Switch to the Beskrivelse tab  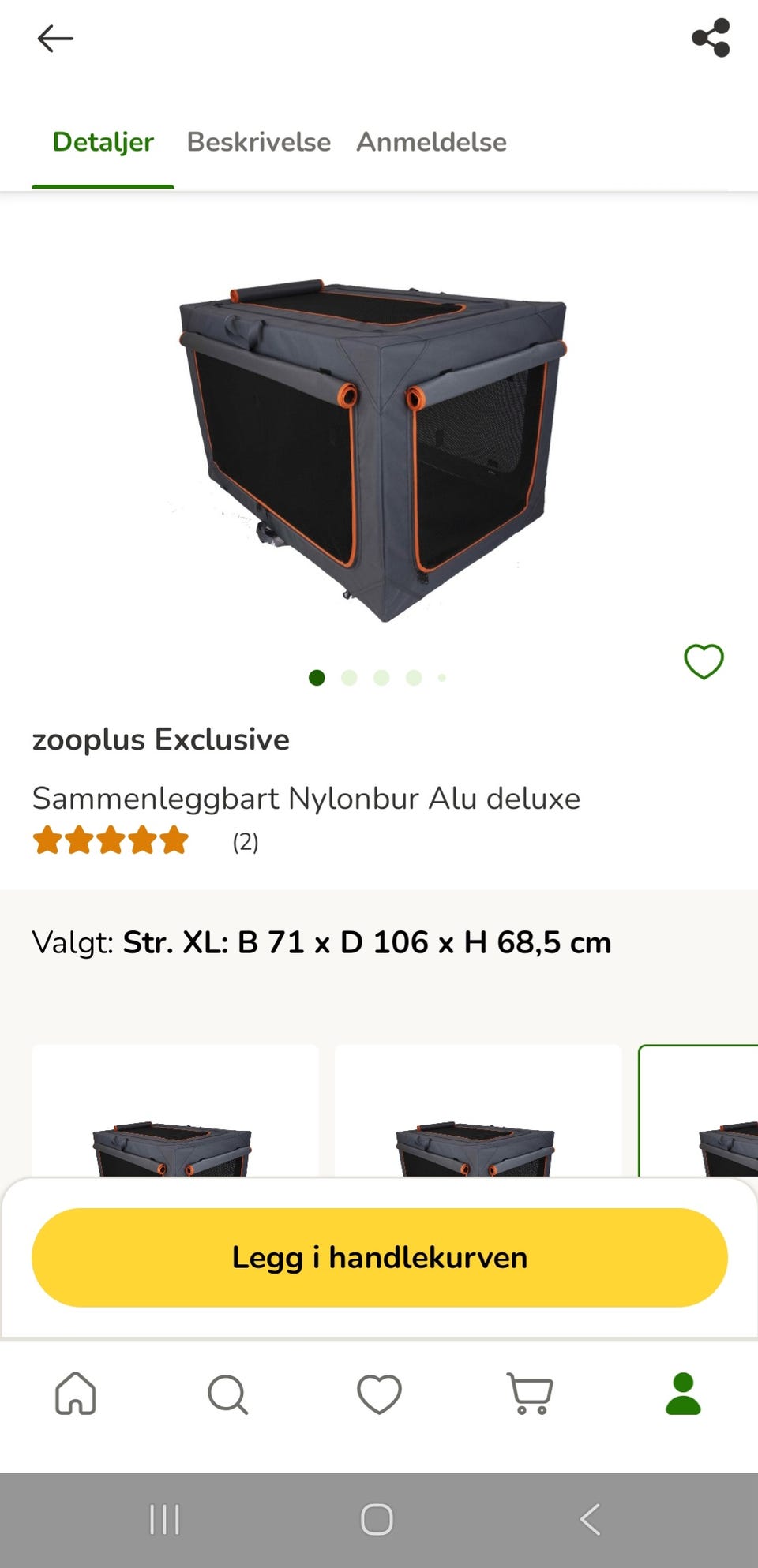tap(259, 142)
